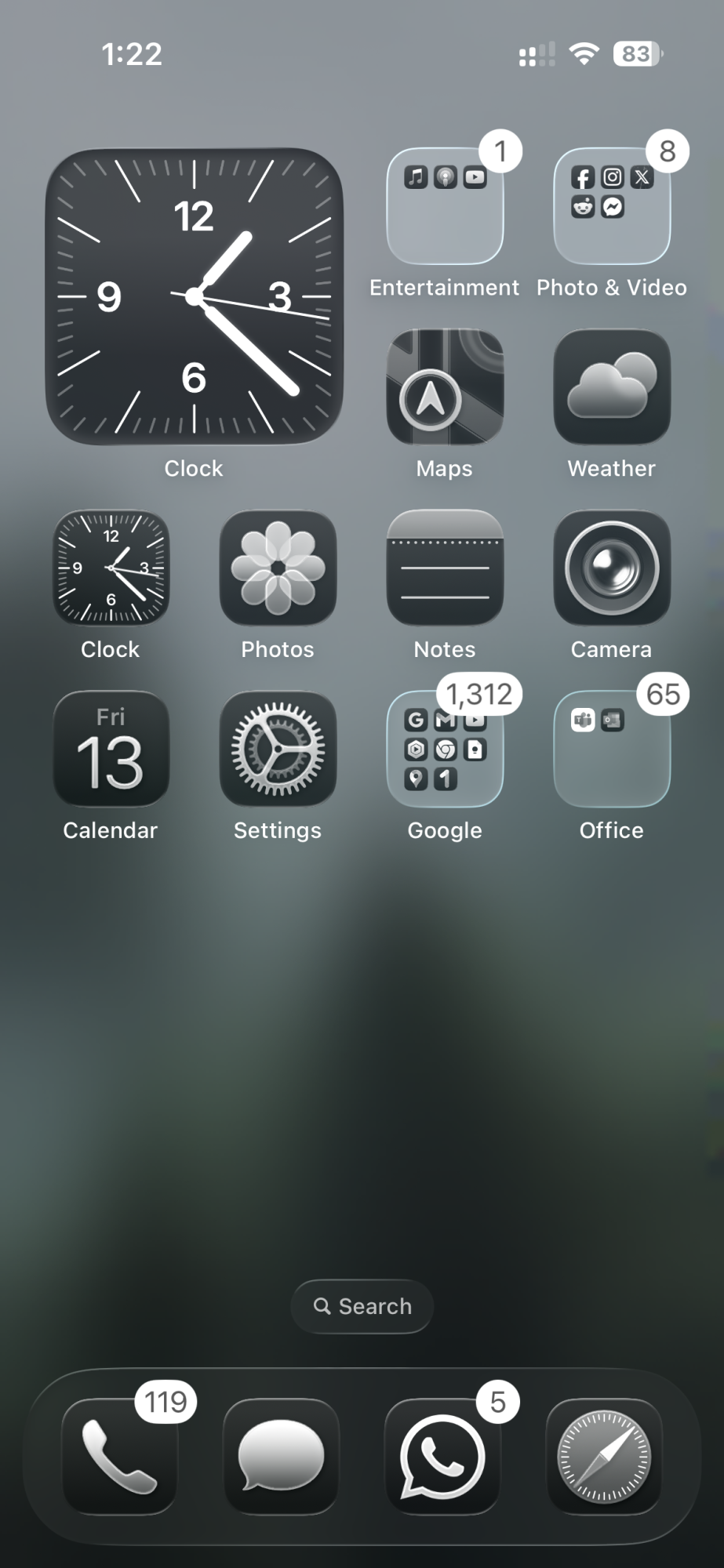The height and width of the screenshot is (1568, 724).
Task: Open the Photo & Video folder
Action: (612, 206)
